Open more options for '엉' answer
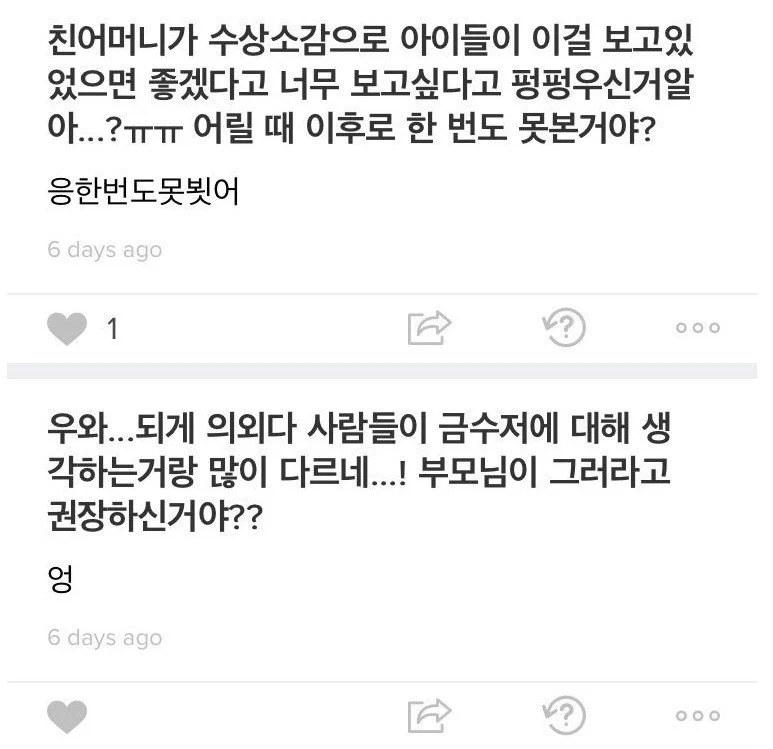This screenshot has width=773, height=749. tap(698, 716)
